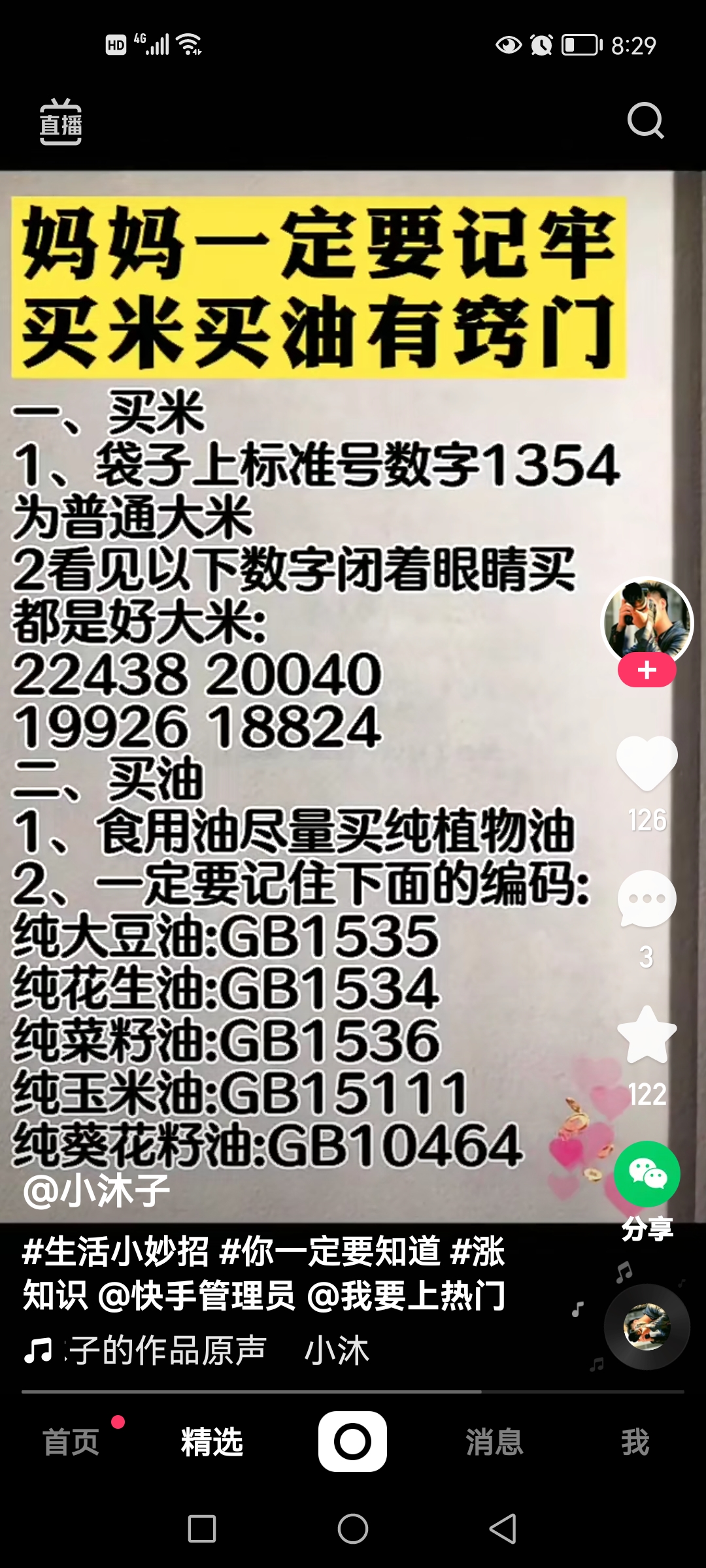706x1568 pixels.
Task: Open the live stream (直播) icon
Action: pyautogui.click(x=61, y=122)
